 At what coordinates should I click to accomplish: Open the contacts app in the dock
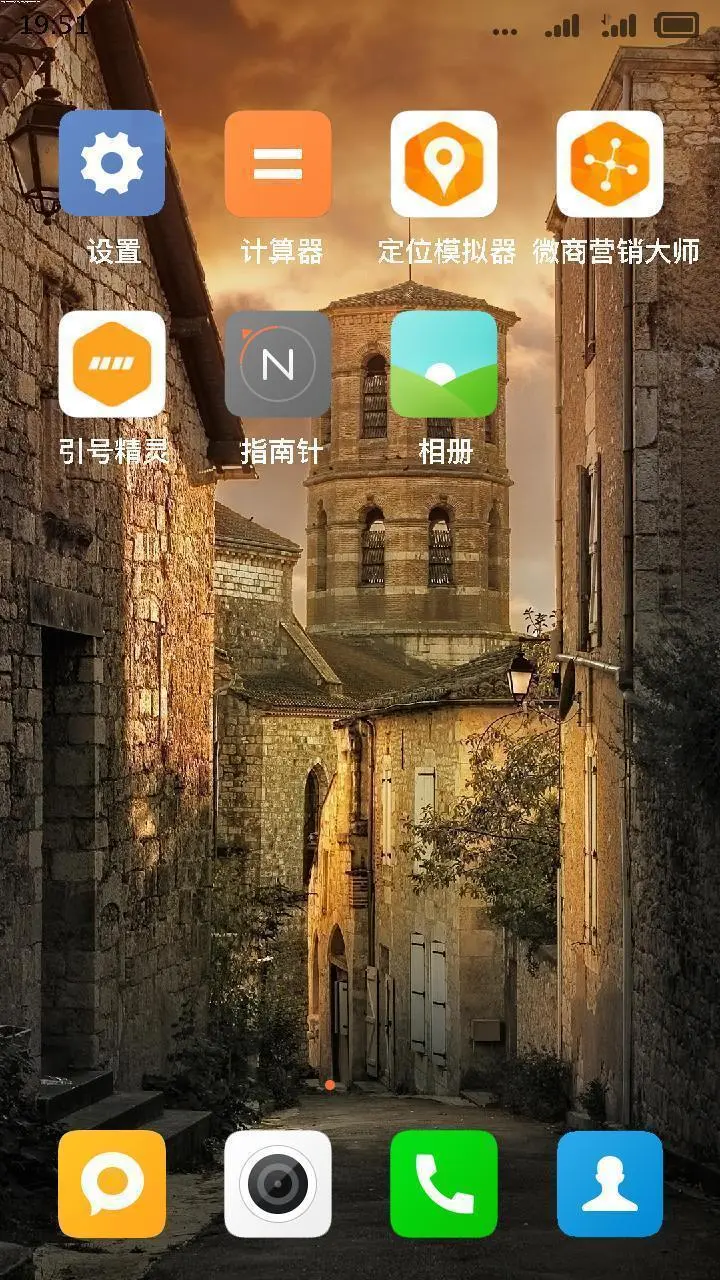(x=610, y=1184)
